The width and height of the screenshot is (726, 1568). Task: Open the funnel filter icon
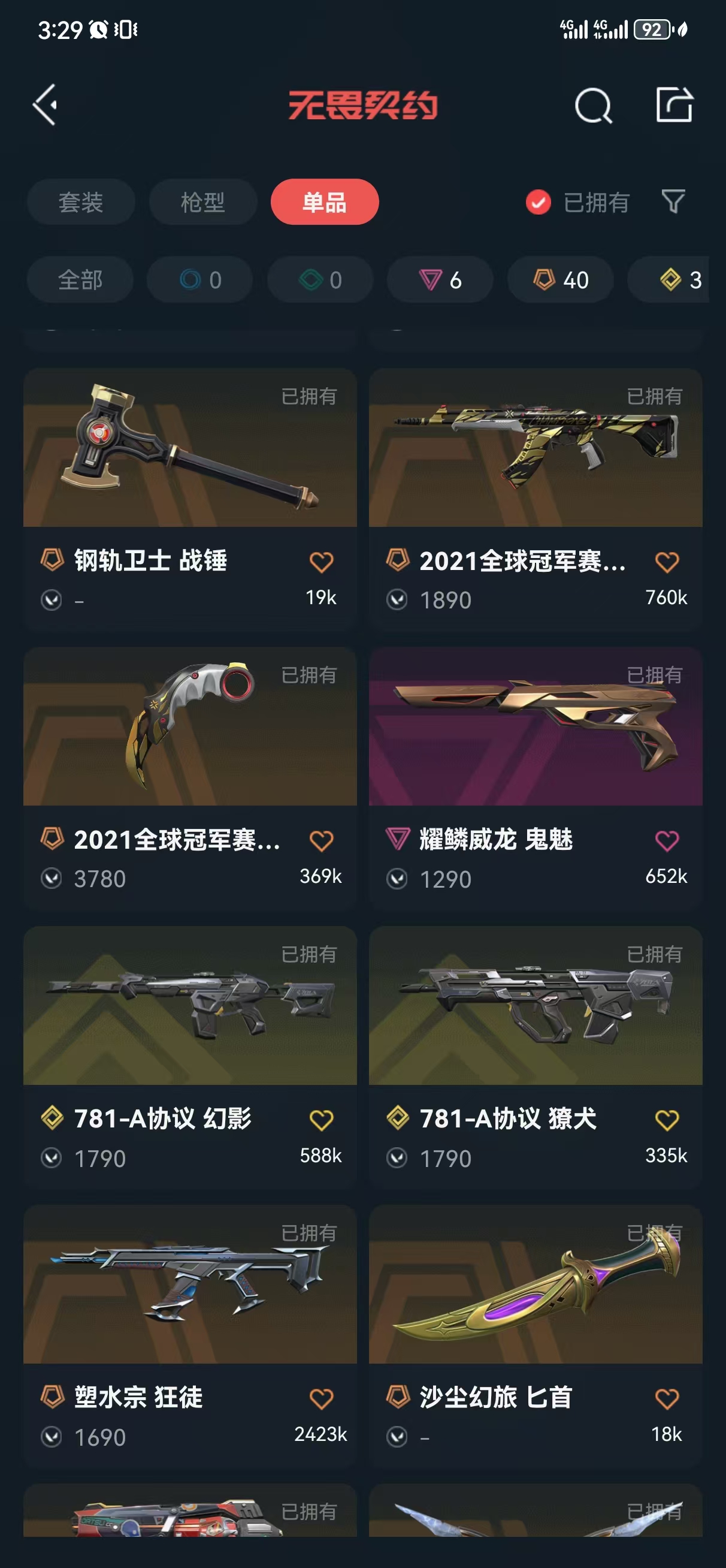(673, 201)
